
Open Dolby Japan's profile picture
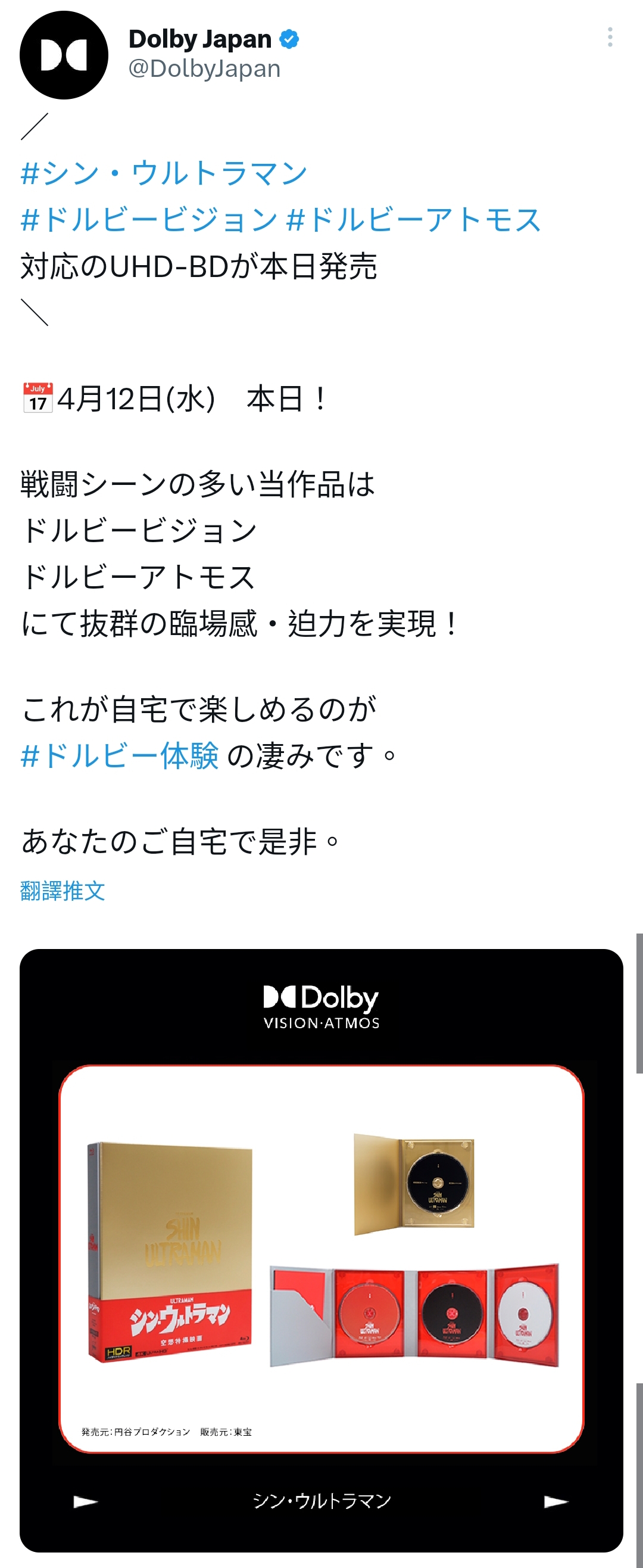click(x=64, y=55)
